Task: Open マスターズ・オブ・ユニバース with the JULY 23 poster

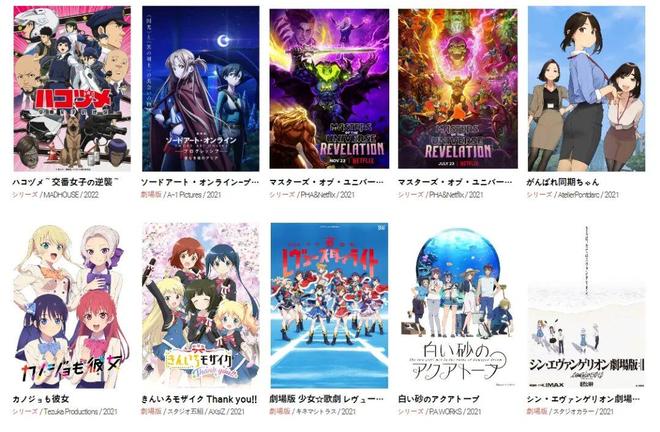Action: (x=457, y=89)
